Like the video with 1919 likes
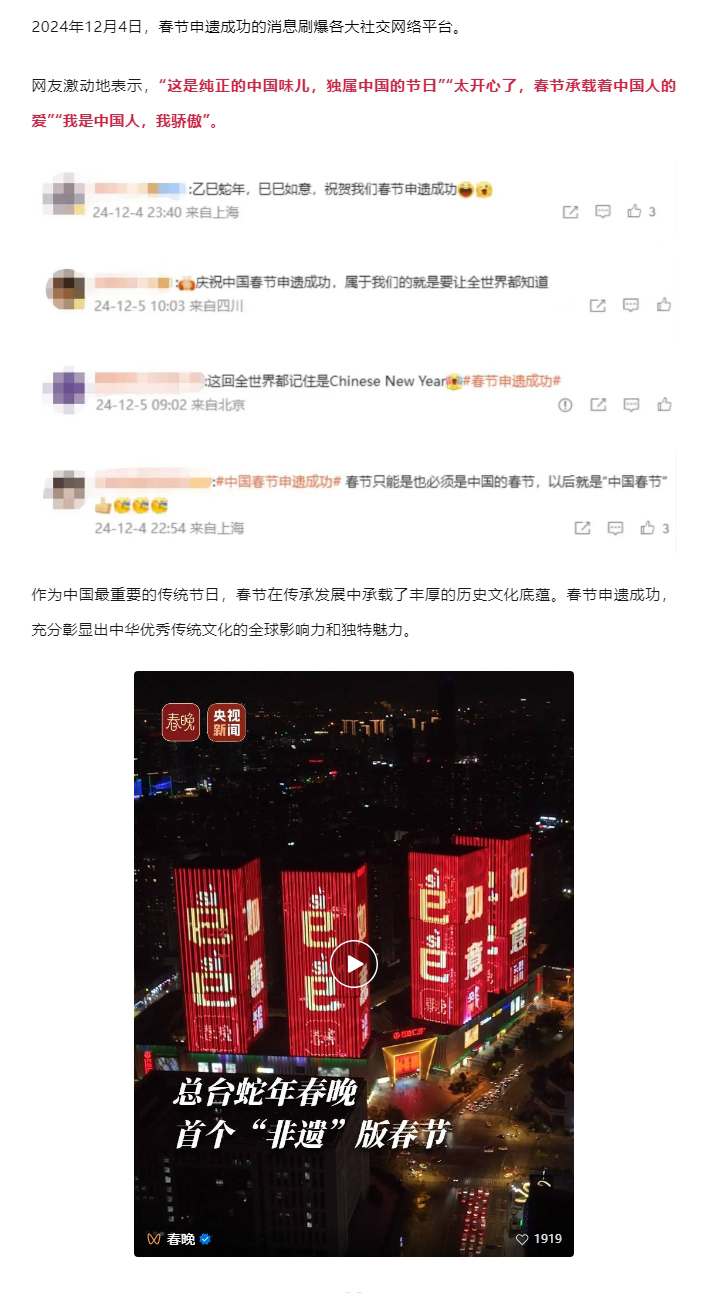Image resolution: width=714 pixels, height=1300 pixels. [x=522, y=1238]
